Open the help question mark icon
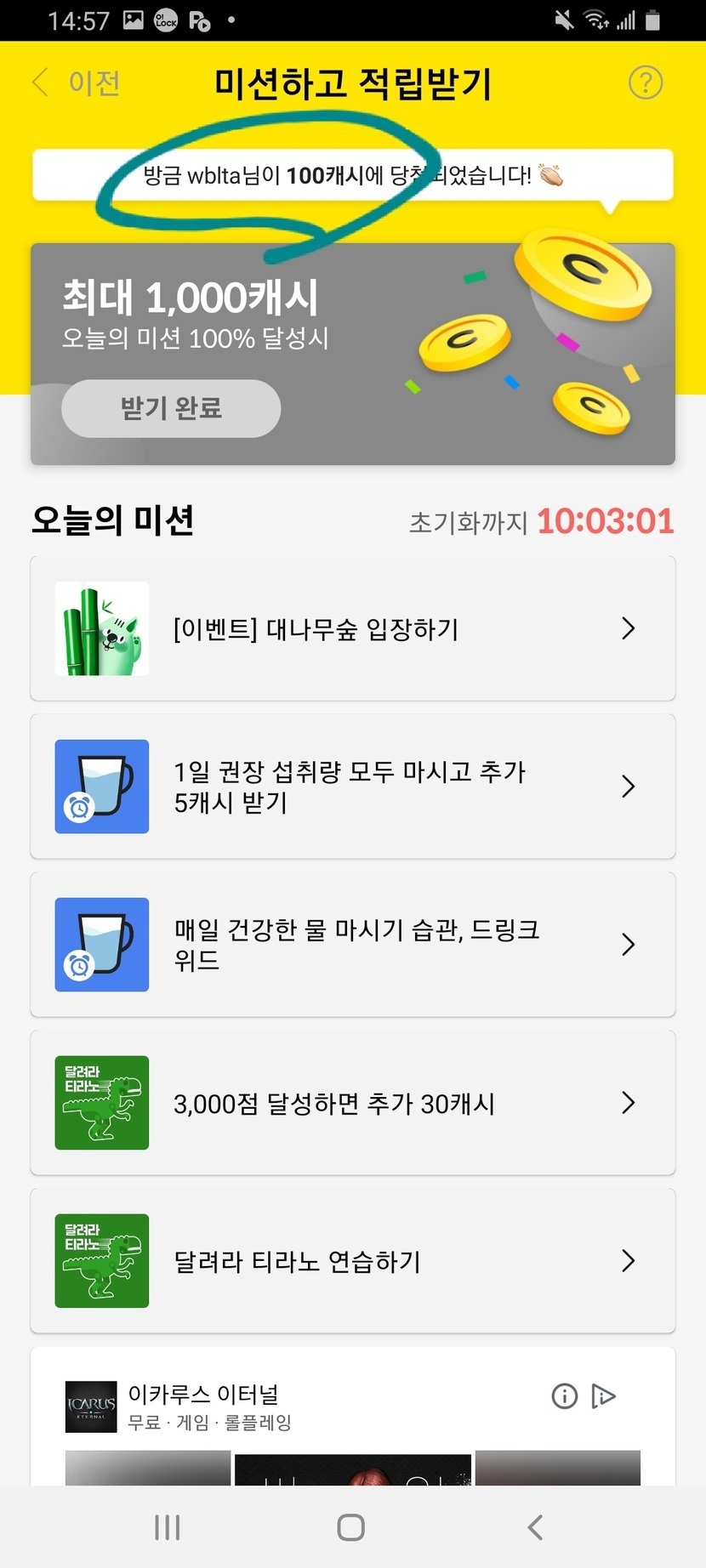The image size is (706, 1568). coord(646,83)
